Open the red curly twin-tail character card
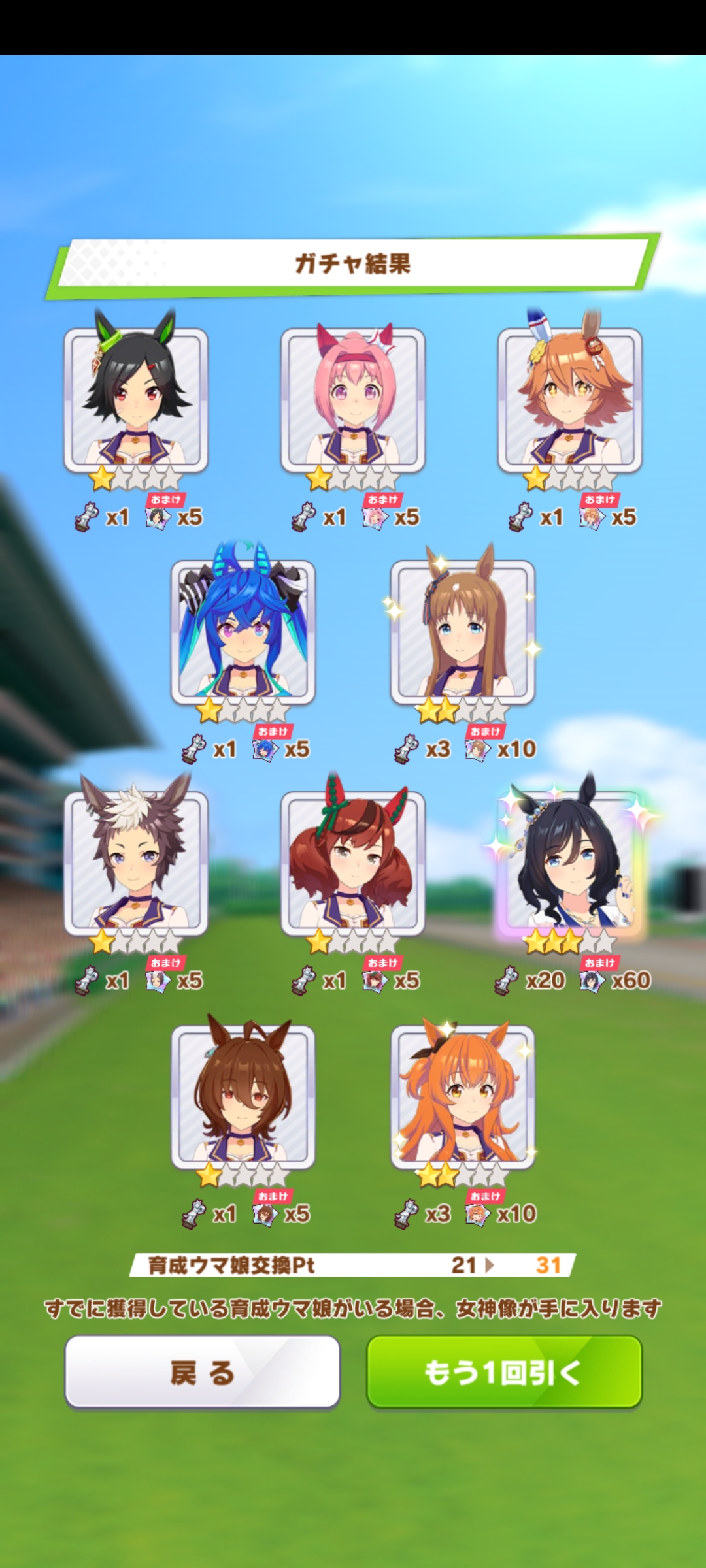 pyautogui.click(x=353, y=862)
